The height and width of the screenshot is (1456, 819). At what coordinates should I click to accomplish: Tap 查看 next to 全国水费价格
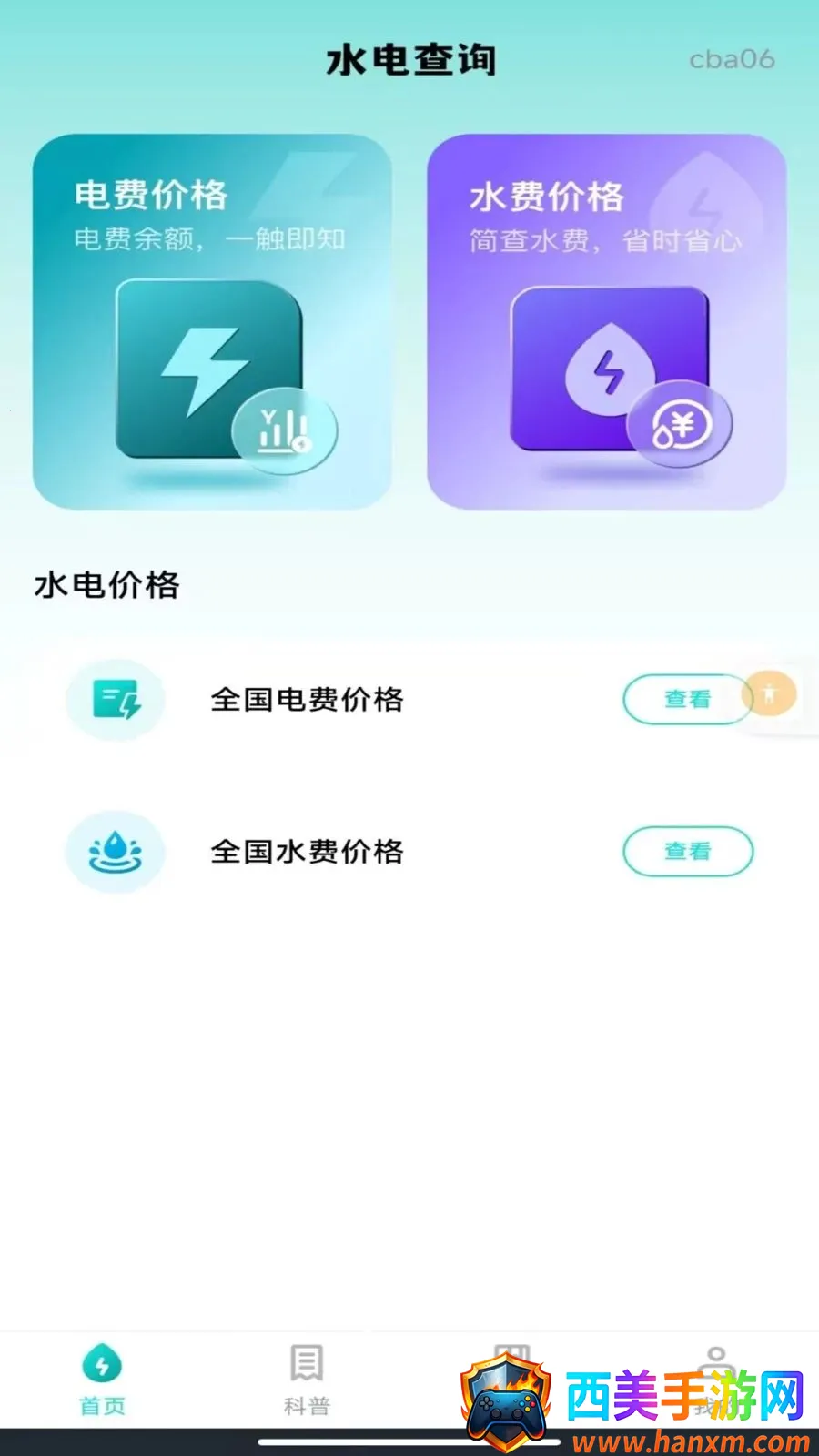(687, 852)
